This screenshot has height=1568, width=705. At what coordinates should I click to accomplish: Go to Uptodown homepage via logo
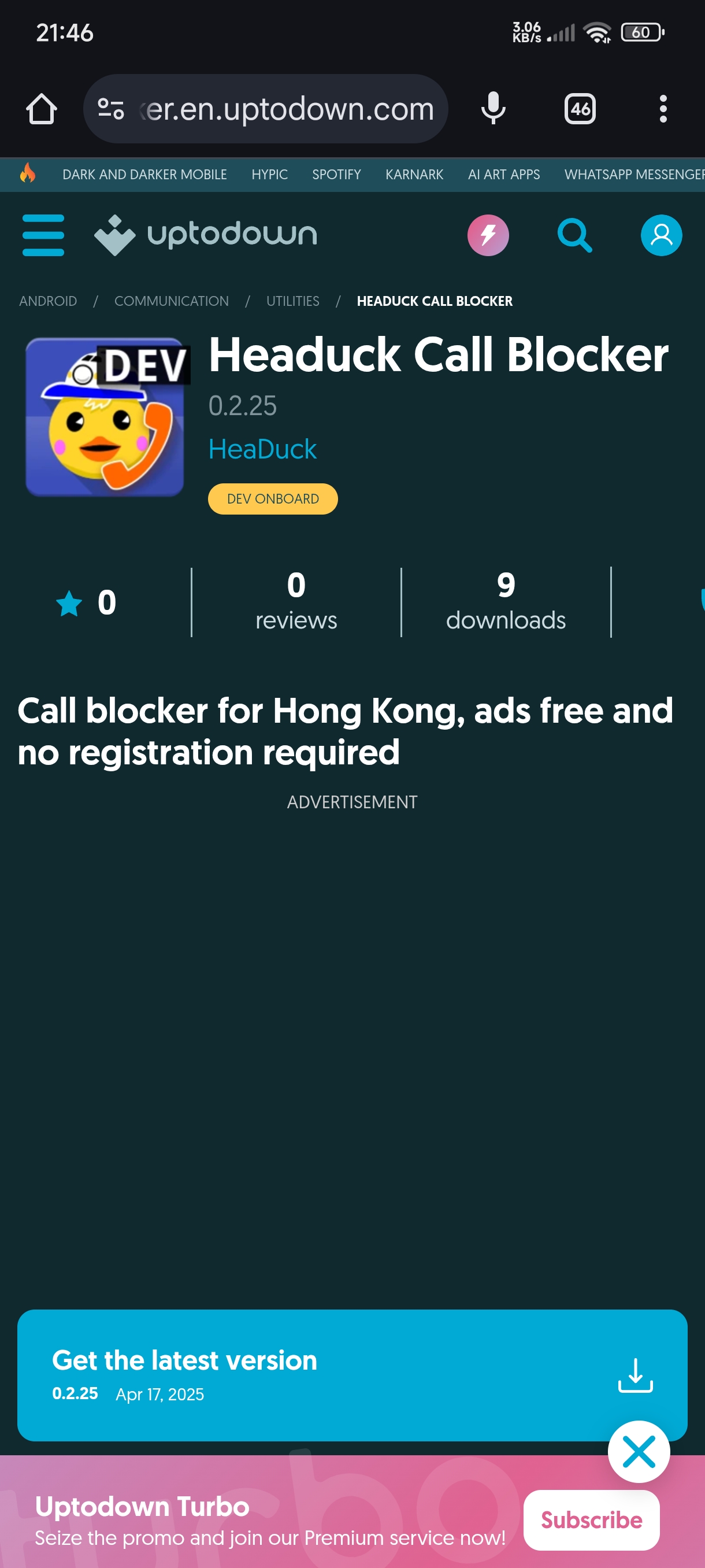pyautogui.click(x=206, y=235)
